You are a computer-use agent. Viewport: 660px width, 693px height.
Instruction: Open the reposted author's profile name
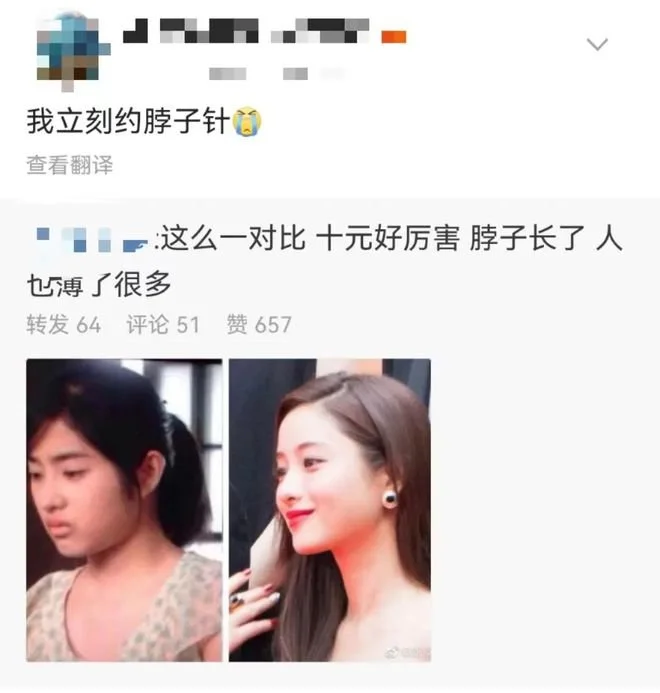(92, 241)
